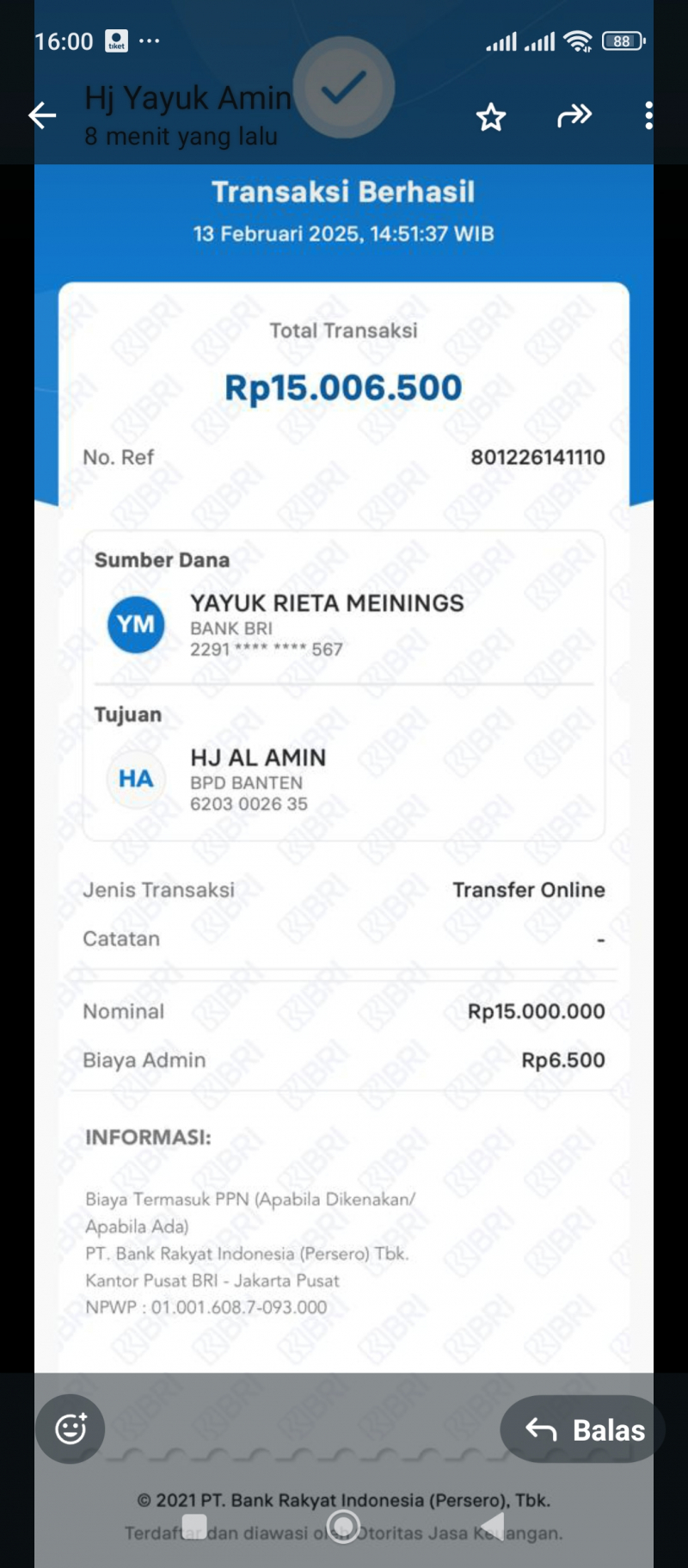Tap the Balas reply button
The width and height of the screenshot is (688, 1568).
pos(585,1429)
